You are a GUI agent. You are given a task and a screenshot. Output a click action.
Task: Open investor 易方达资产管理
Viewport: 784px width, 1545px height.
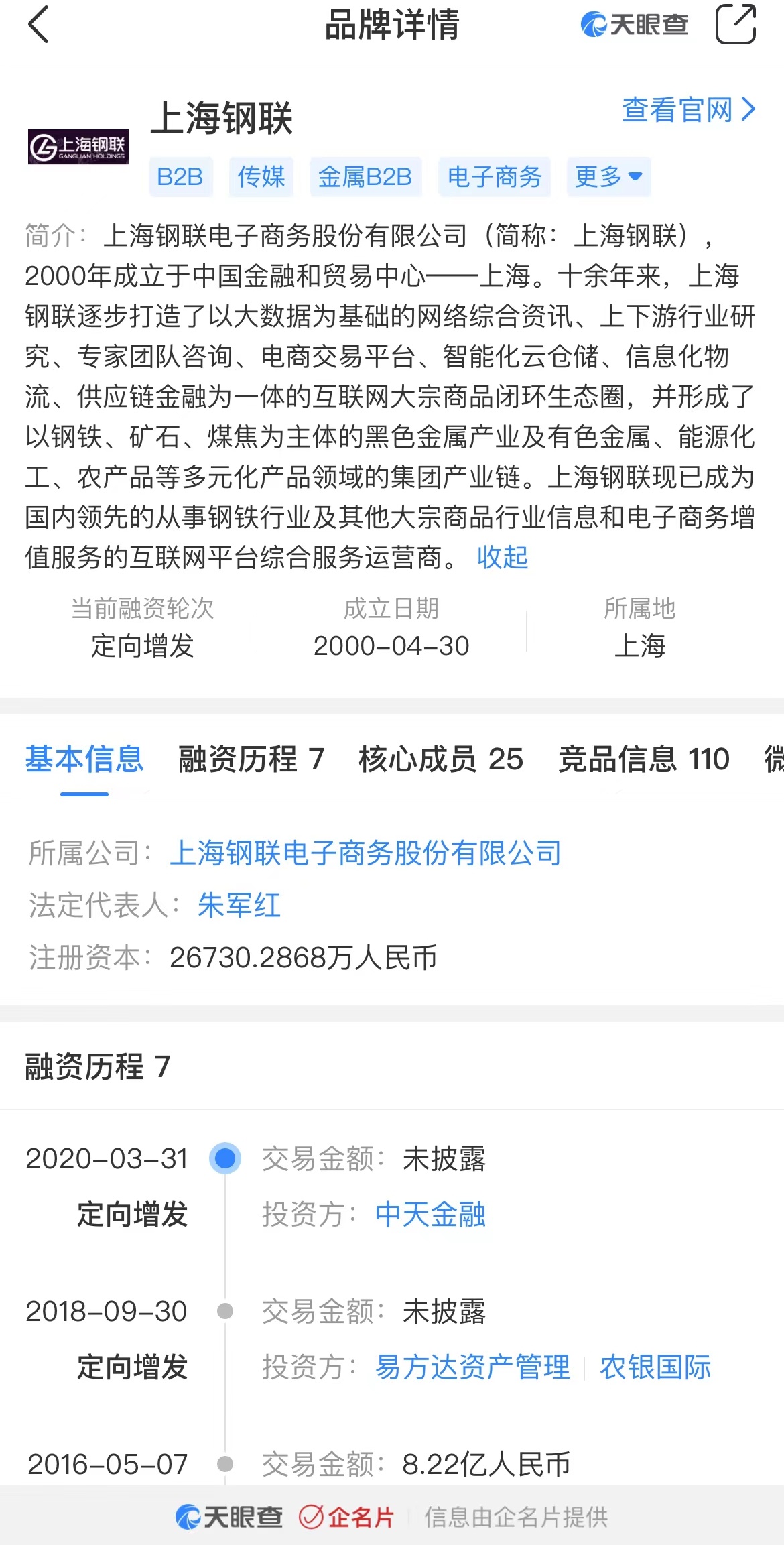(472, 1367)
